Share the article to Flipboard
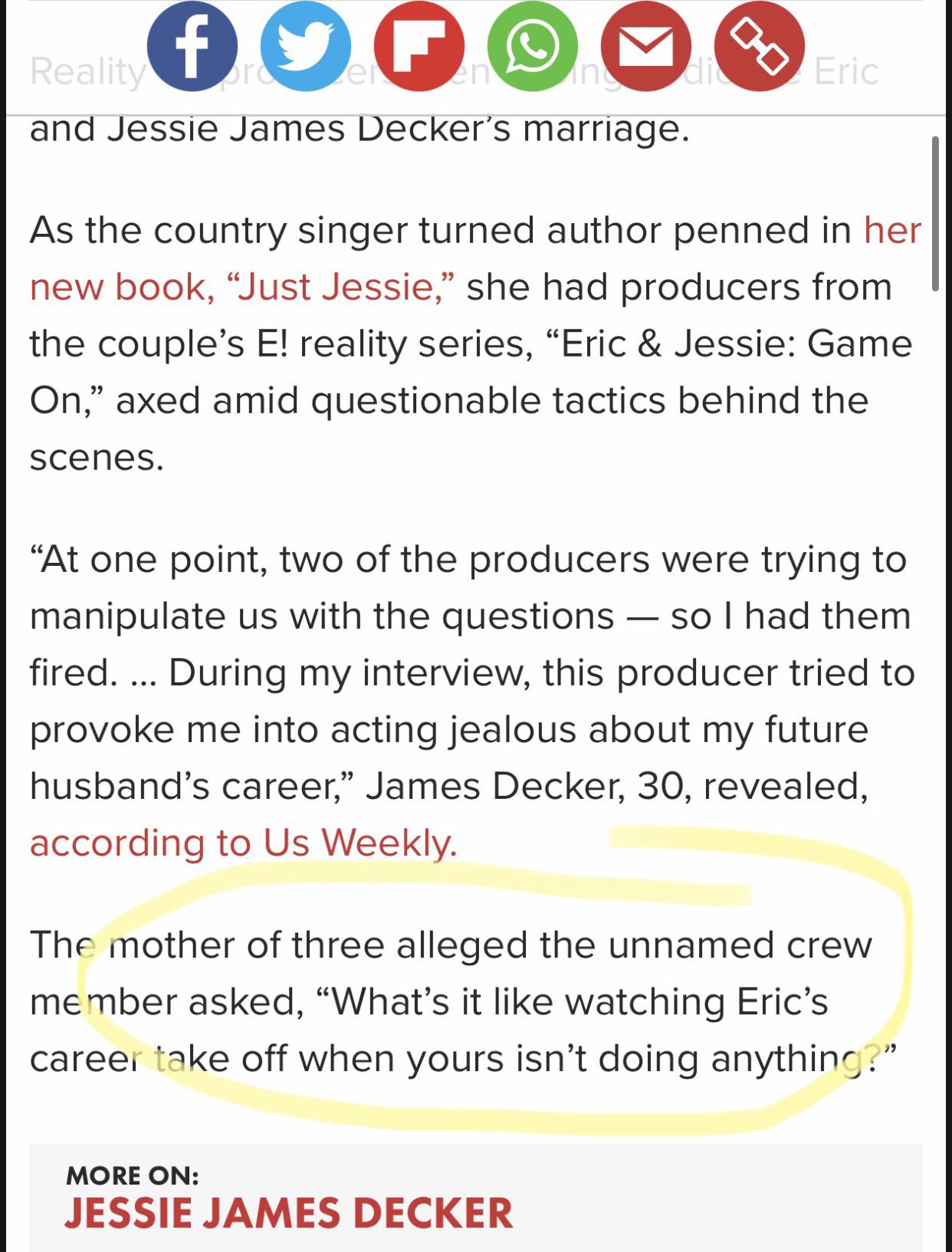Screen dimensions: 952x1252 tap(419, 46)
